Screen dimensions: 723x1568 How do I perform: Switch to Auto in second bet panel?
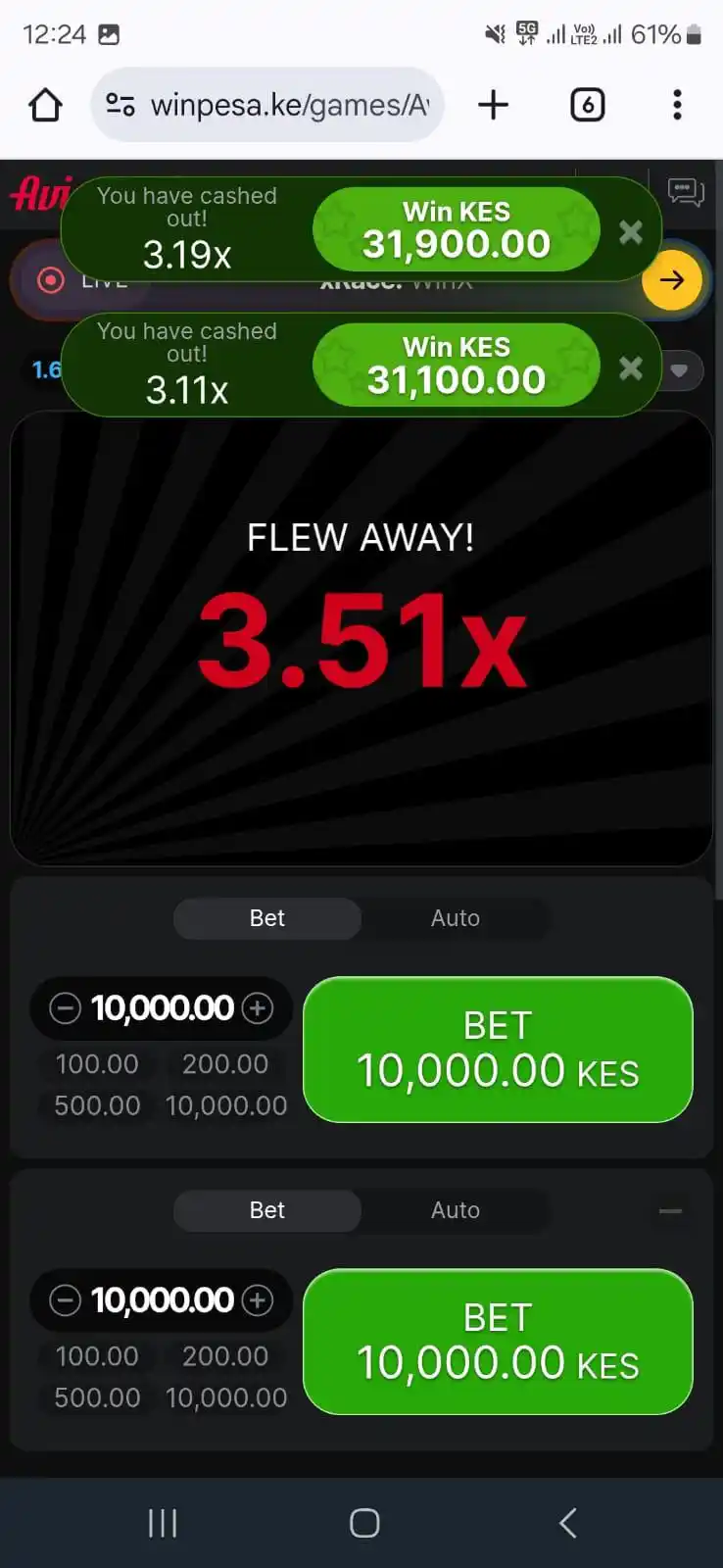point(455,1210)
